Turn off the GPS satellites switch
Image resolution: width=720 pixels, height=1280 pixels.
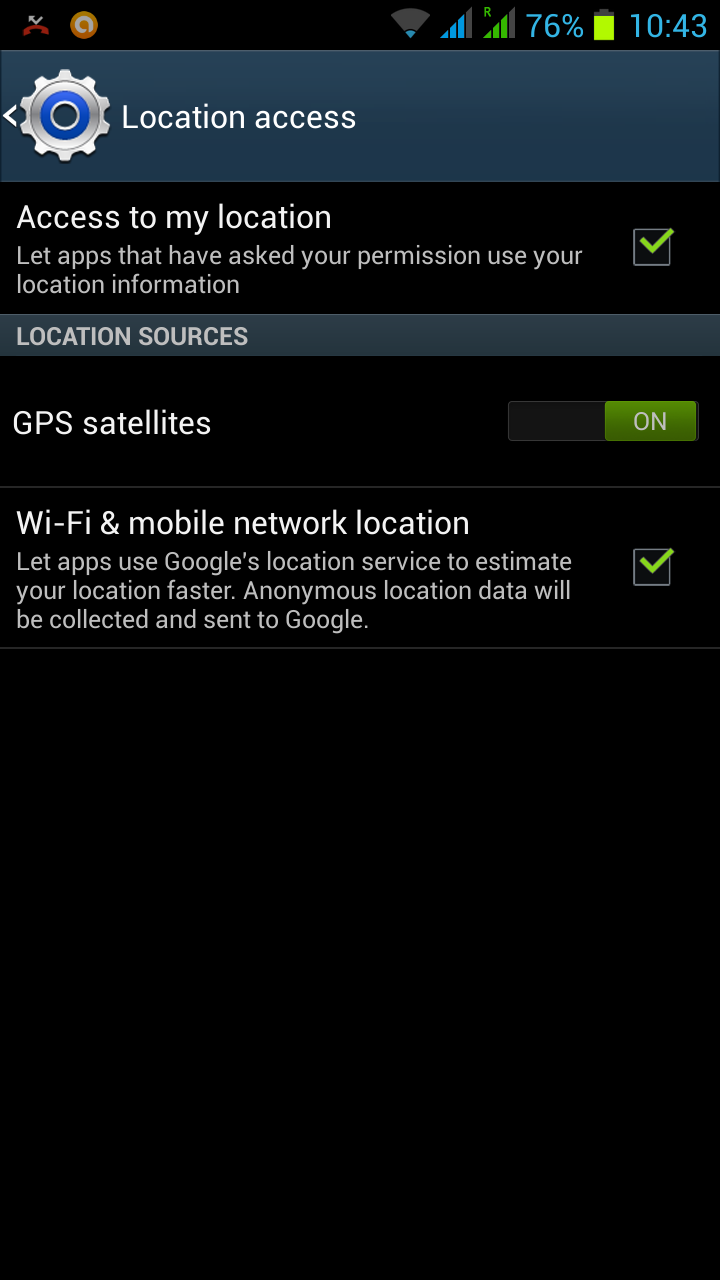(x=602, y=421)
